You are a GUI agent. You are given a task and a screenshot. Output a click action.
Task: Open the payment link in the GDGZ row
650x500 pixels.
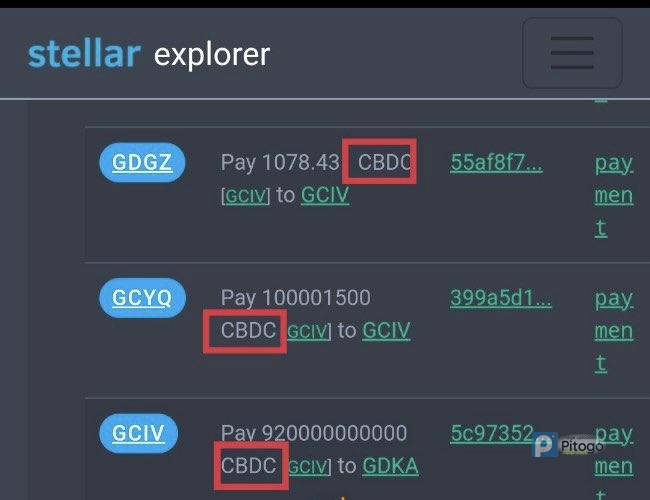point(613,194)
